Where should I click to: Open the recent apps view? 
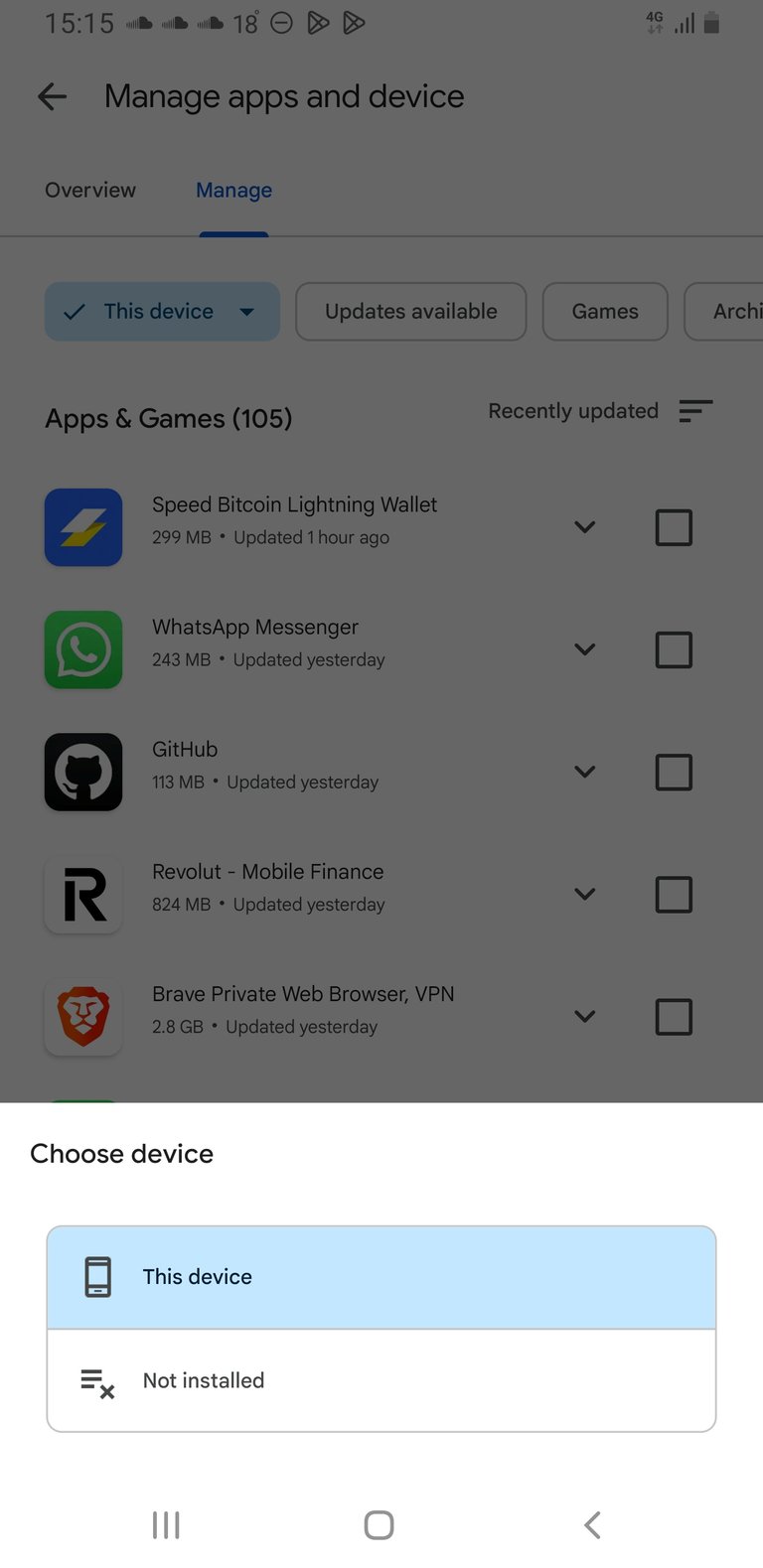166,1525
